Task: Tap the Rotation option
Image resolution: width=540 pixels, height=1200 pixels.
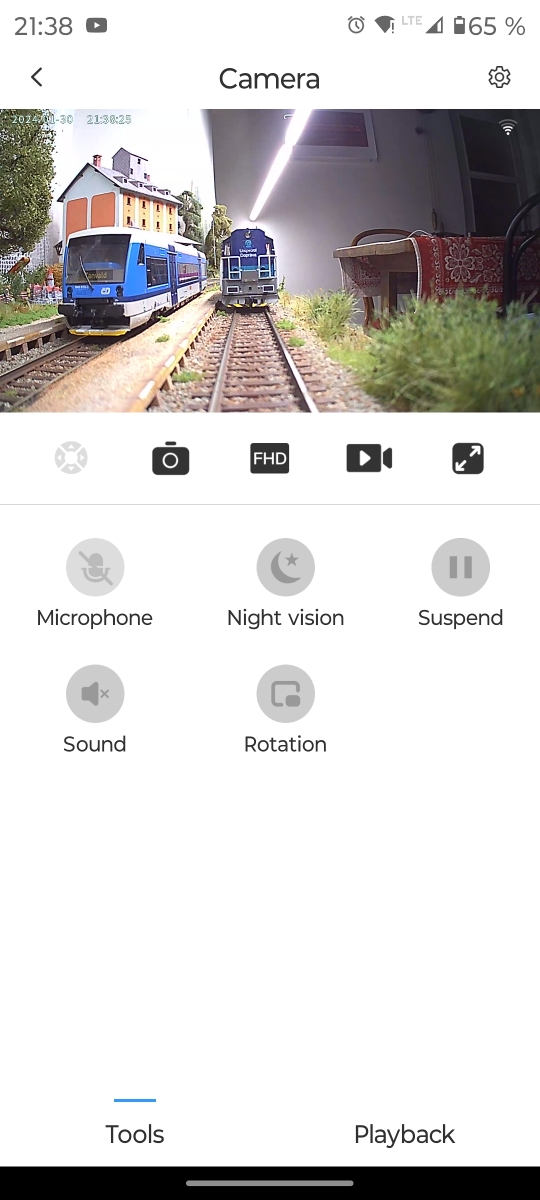Action: click(285, 693)
